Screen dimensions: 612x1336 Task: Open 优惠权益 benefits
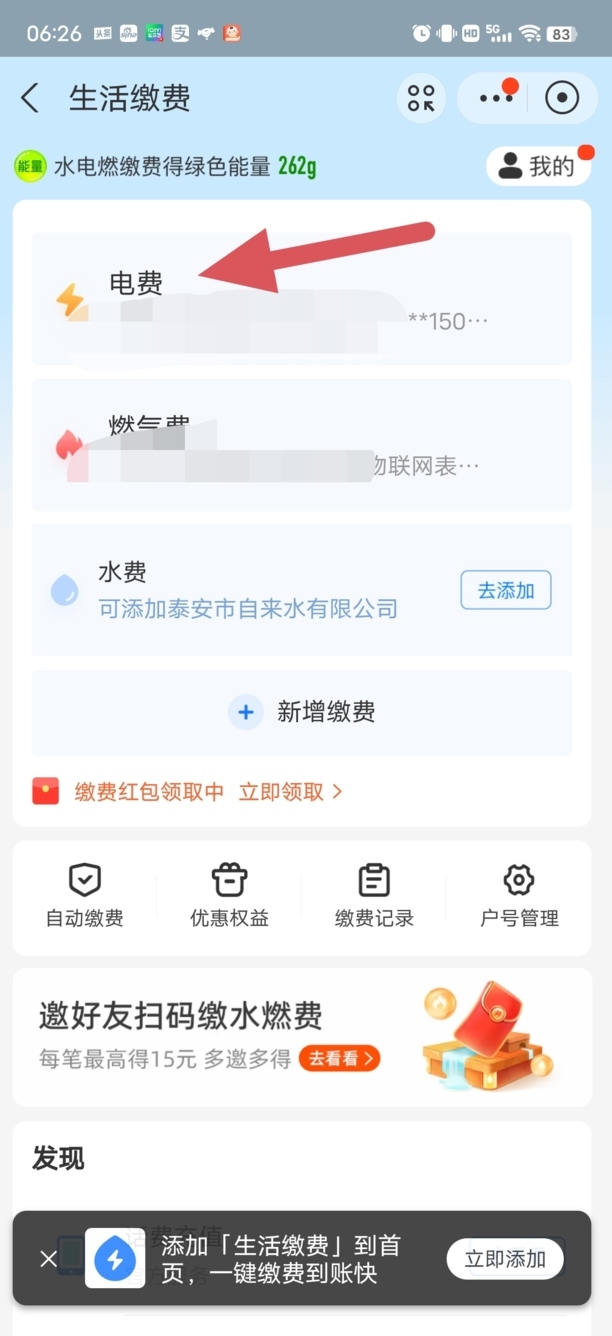(x=229, y=895)
